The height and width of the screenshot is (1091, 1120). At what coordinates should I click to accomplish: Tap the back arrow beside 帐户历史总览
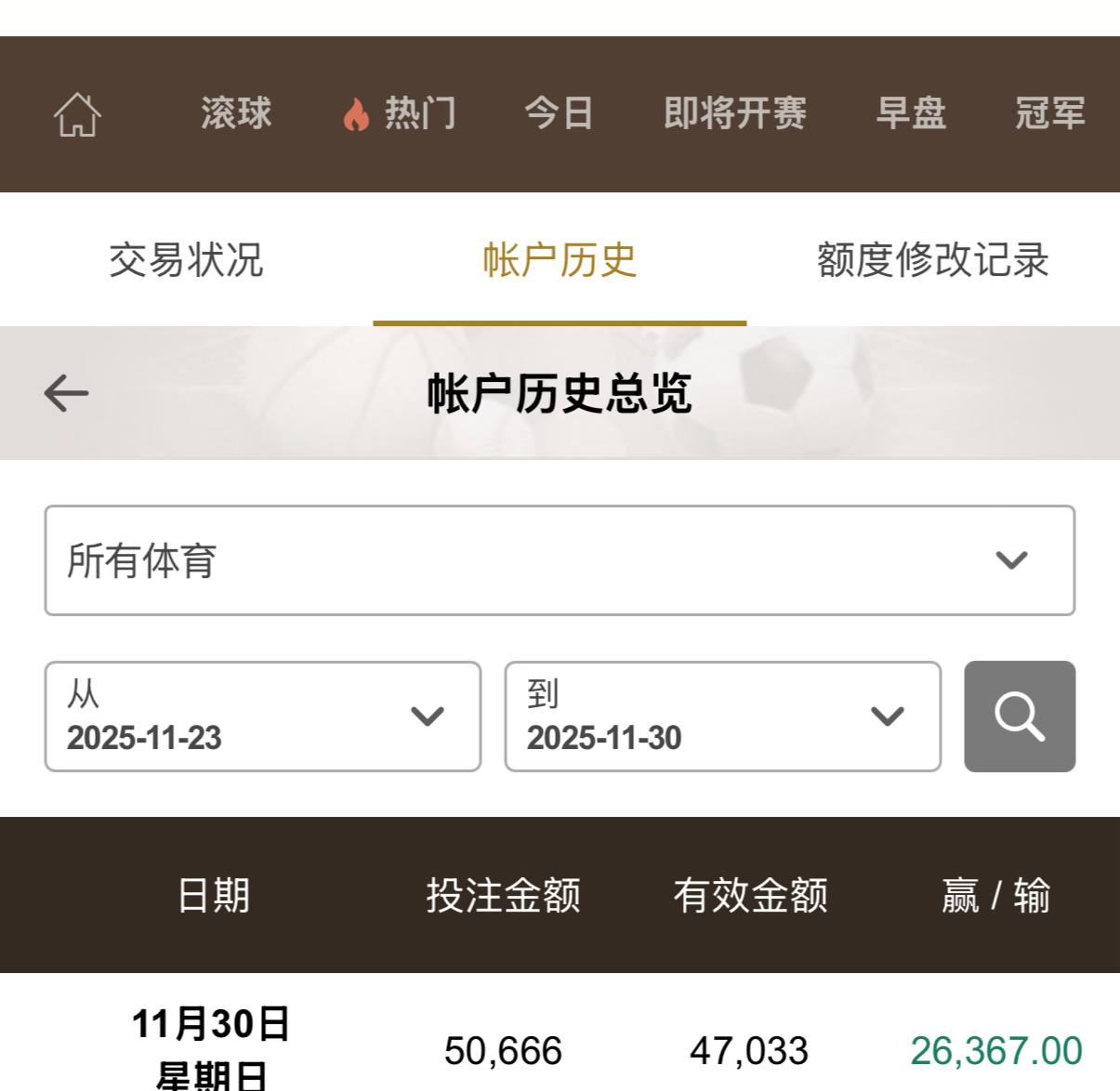pyautogui.click(x=67, y=393)
